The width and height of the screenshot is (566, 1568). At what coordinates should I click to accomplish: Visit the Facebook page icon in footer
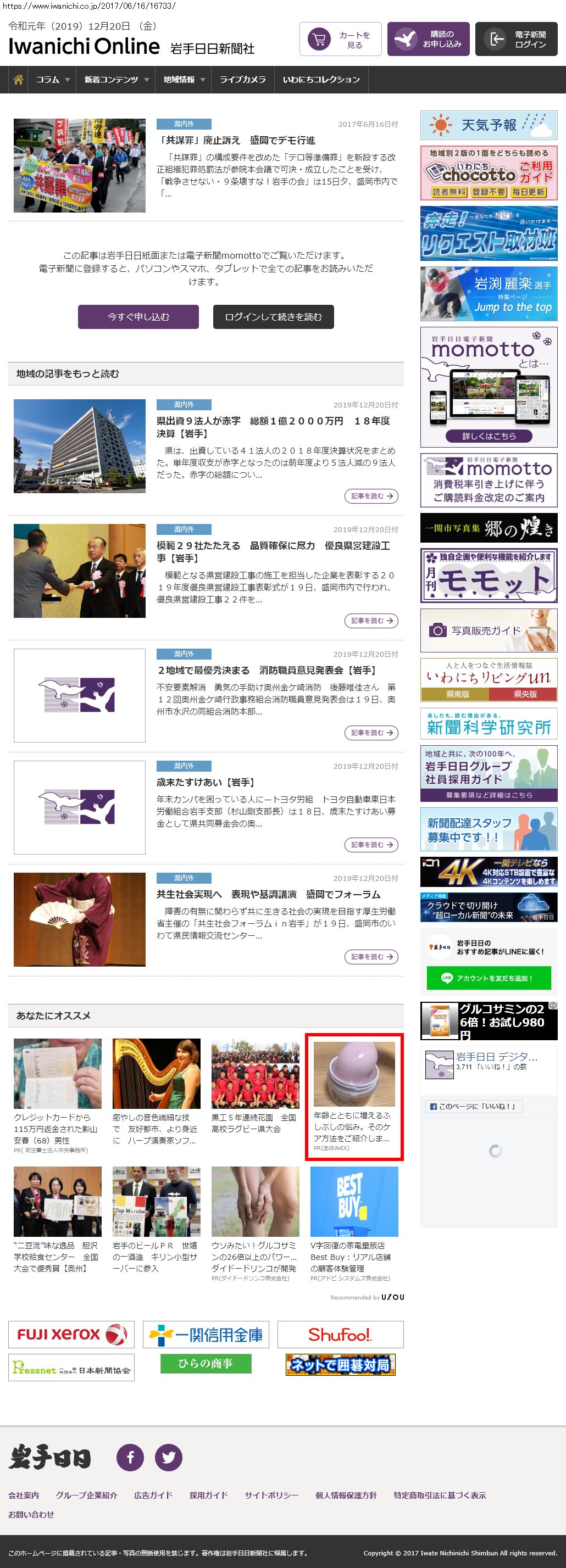pos(130,1457)
